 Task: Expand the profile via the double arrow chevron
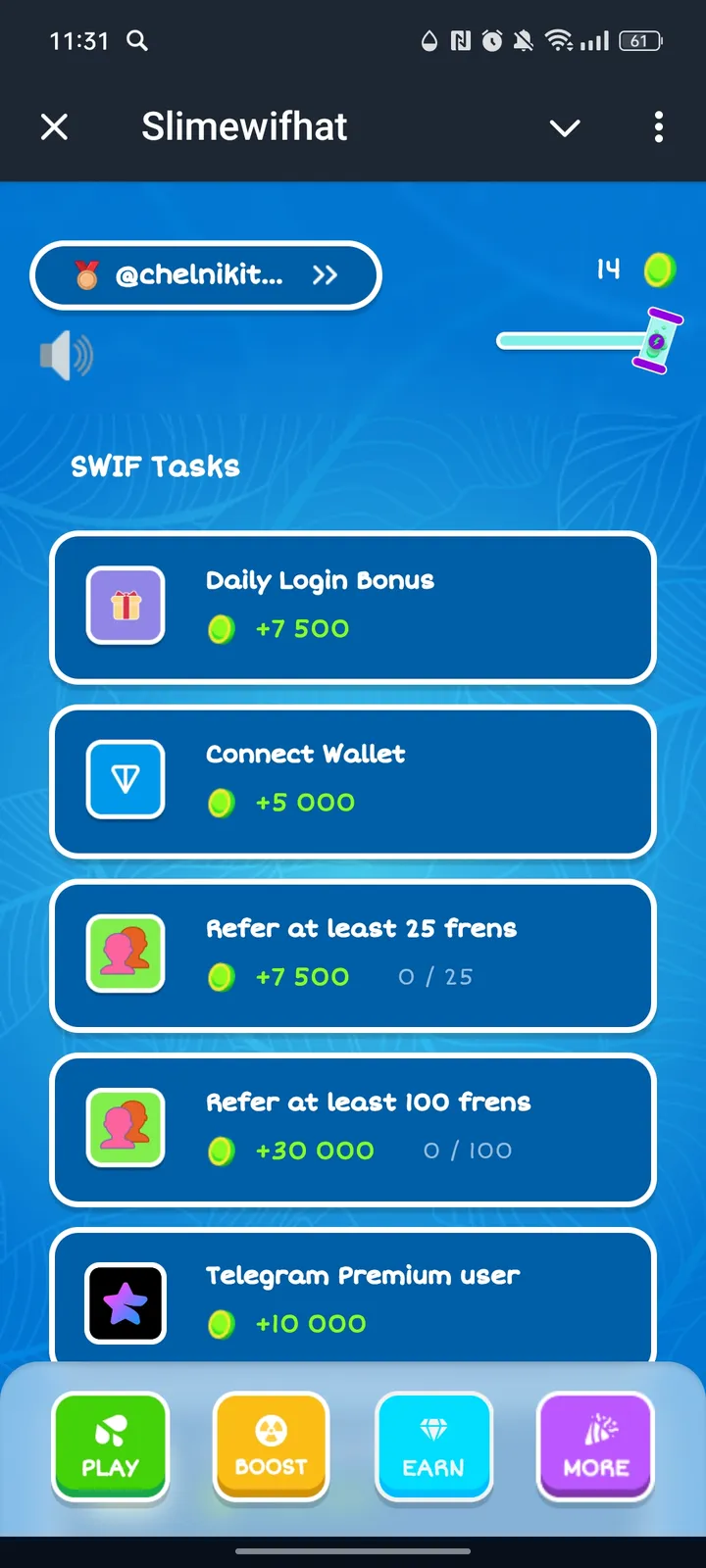325,275
